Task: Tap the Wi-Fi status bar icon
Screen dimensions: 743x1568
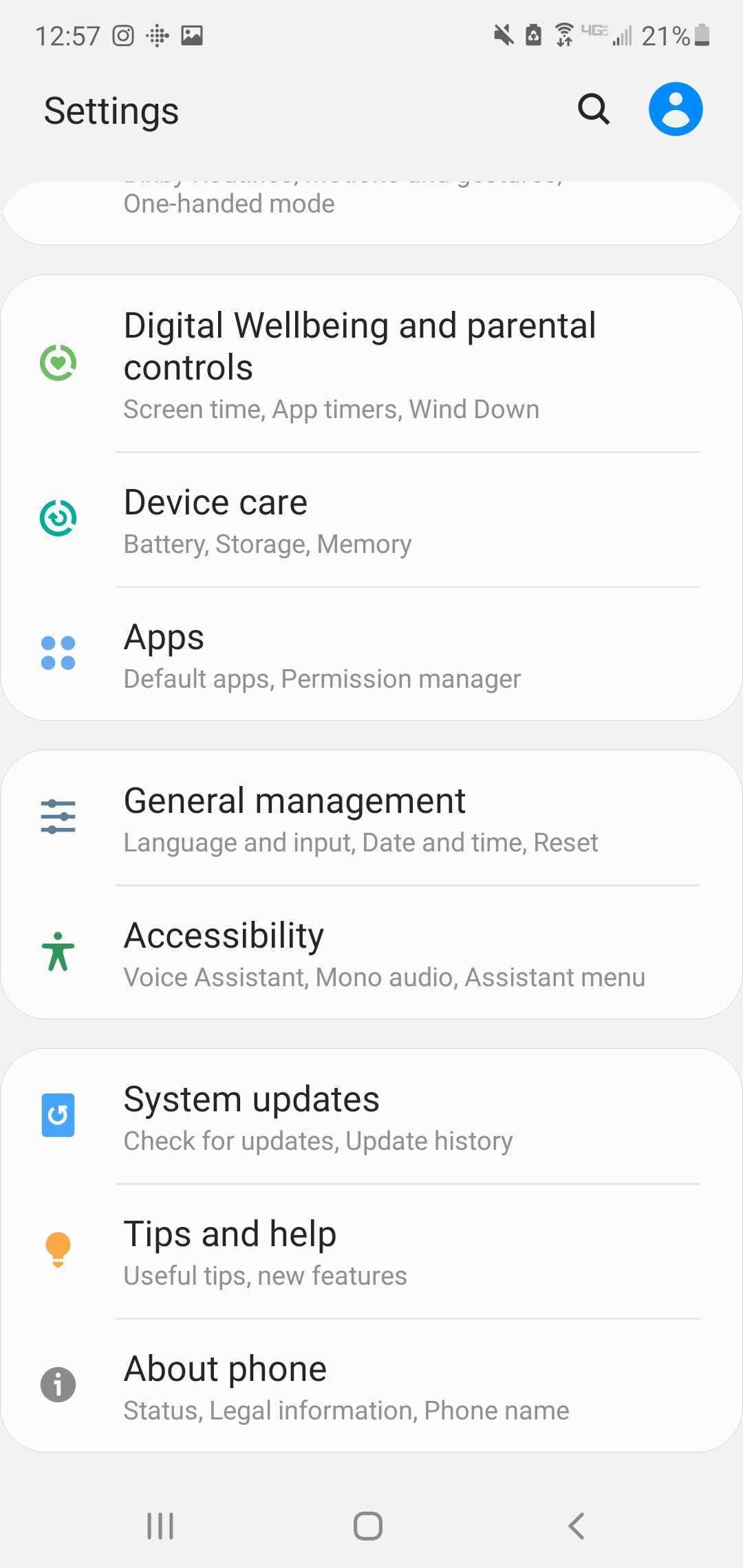Action: coord(563,34)
